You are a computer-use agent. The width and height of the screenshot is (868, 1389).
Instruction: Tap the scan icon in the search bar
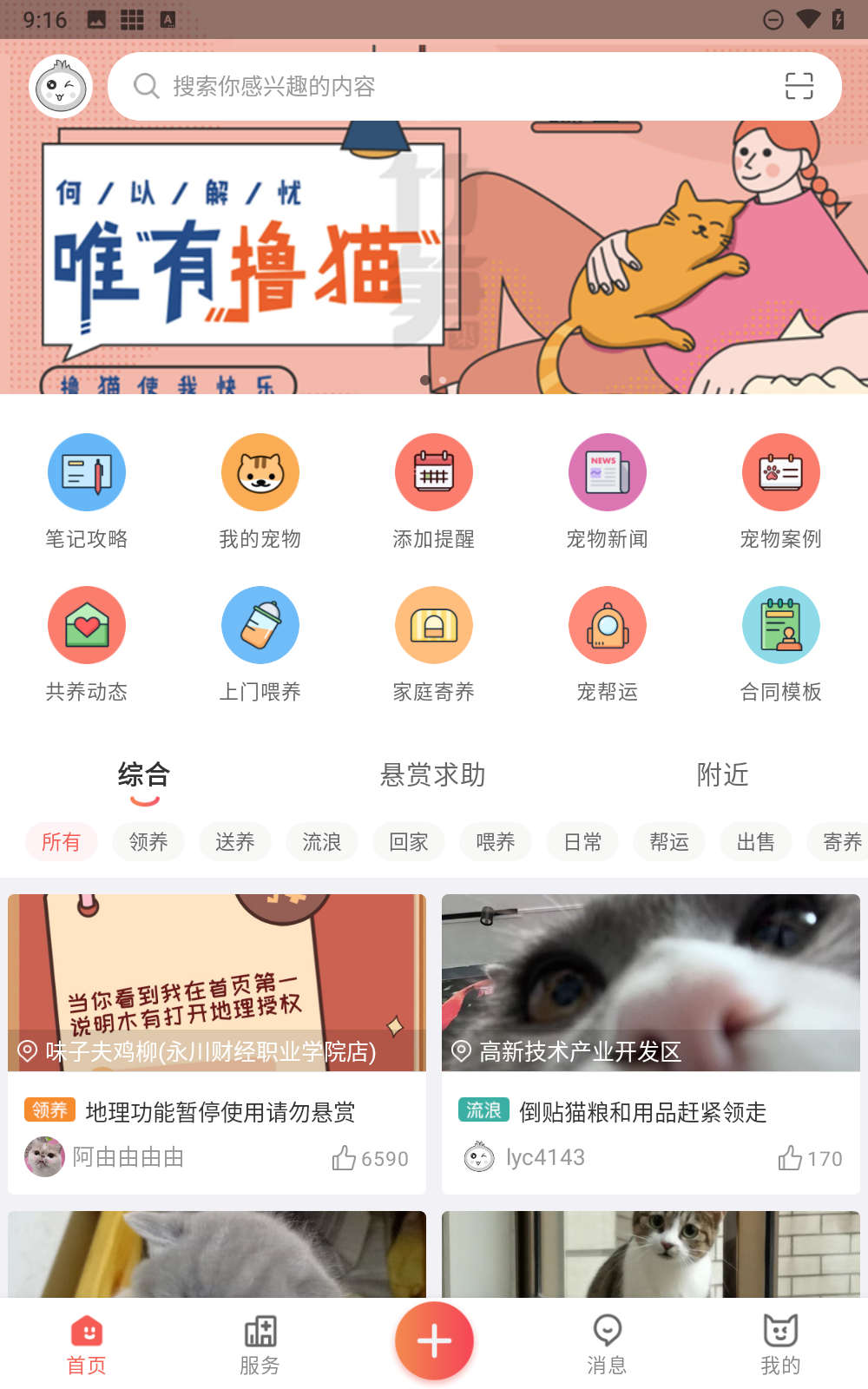[x=799, y=86]
